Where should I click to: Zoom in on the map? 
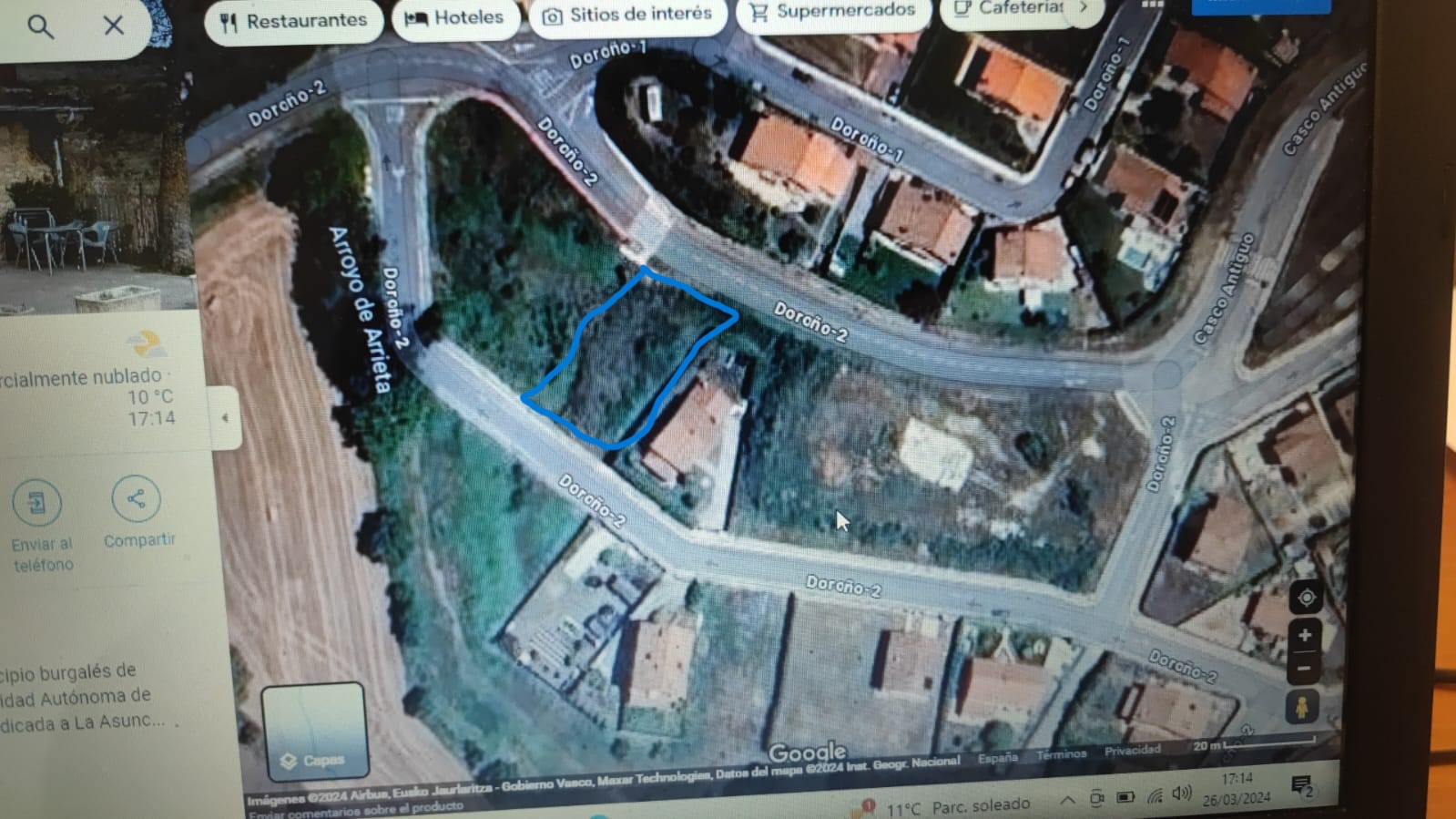[1305, 636]
